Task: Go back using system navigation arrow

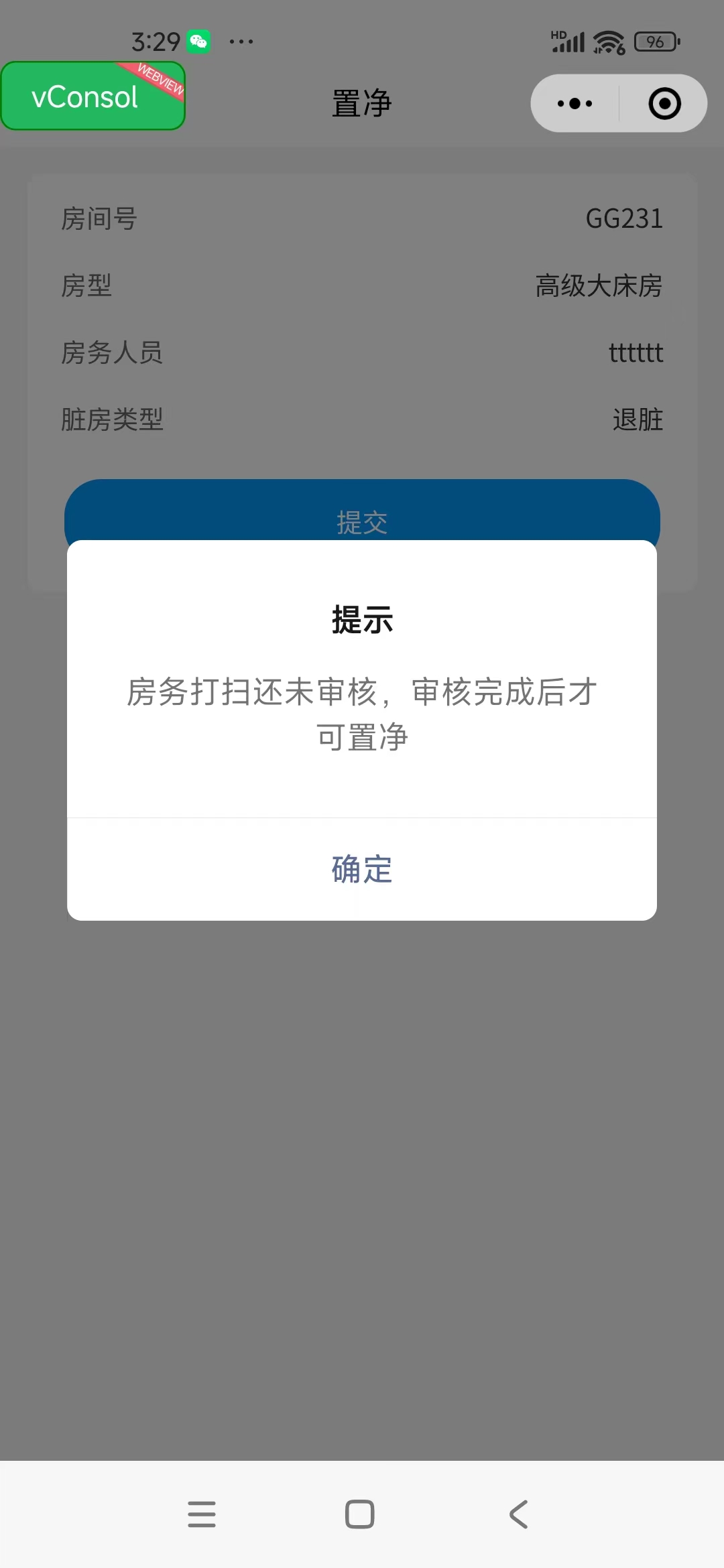Action: (x=519, y=1514)
